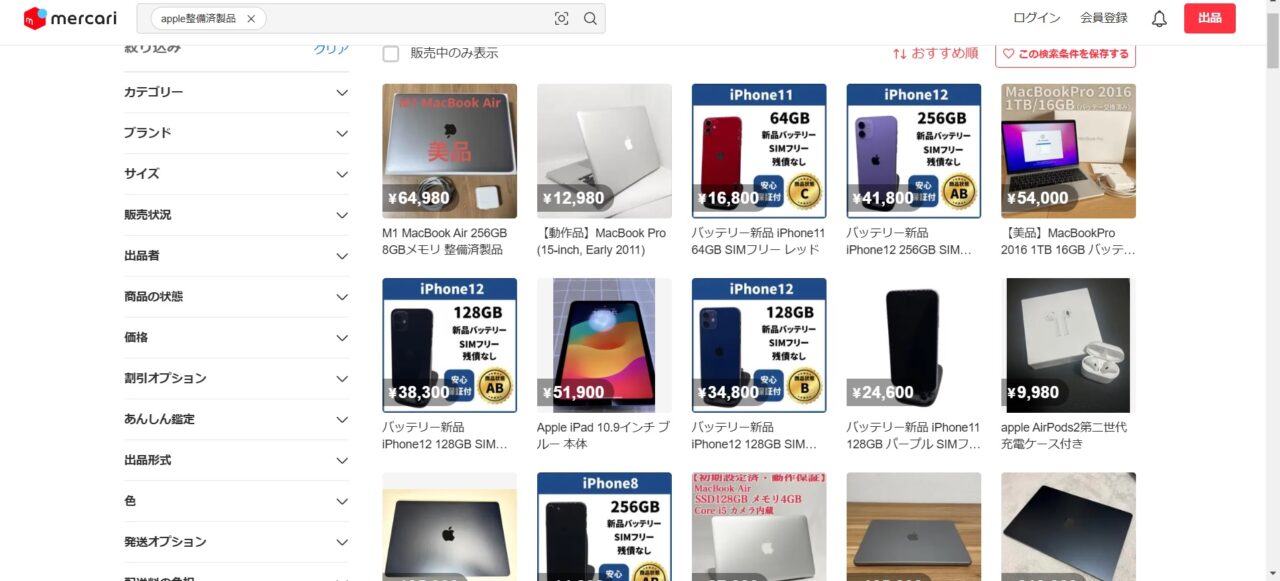Remove the apple整備済製品 search chip
Viewport: 1280px width, 581px height.
click(251, 18)
